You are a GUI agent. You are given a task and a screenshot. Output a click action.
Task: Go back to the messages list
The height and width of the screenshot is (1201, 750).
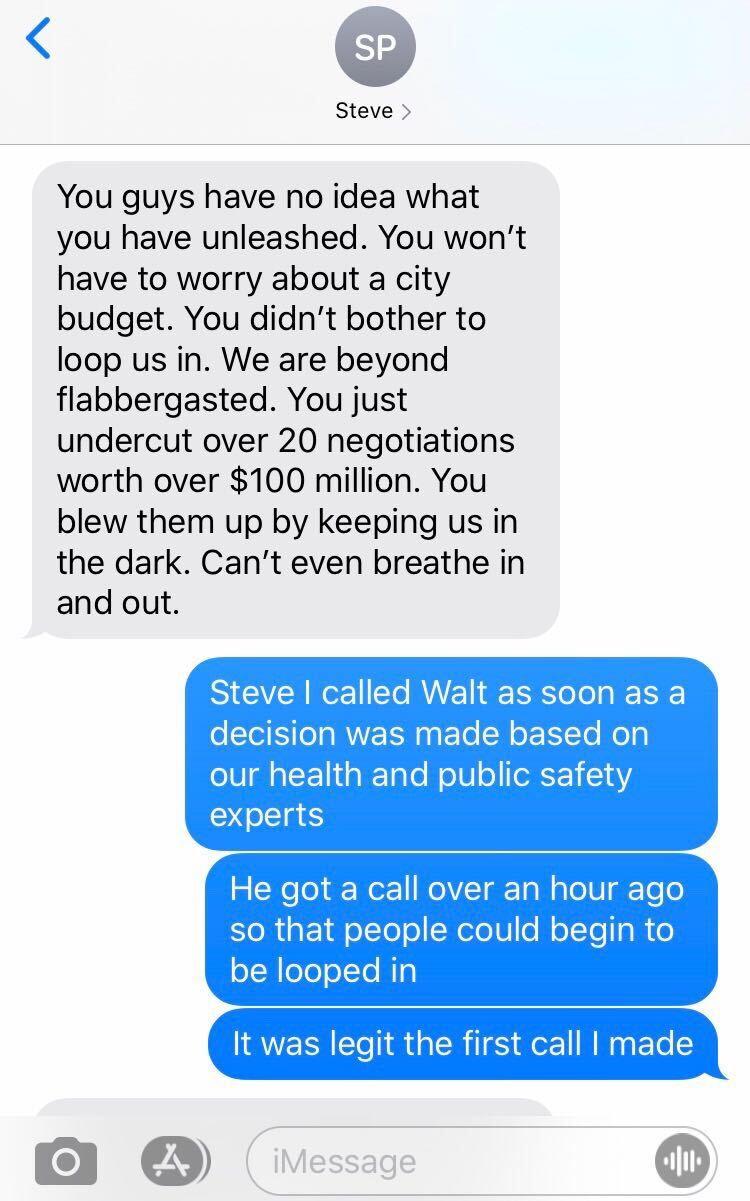[x=38, y=40]
